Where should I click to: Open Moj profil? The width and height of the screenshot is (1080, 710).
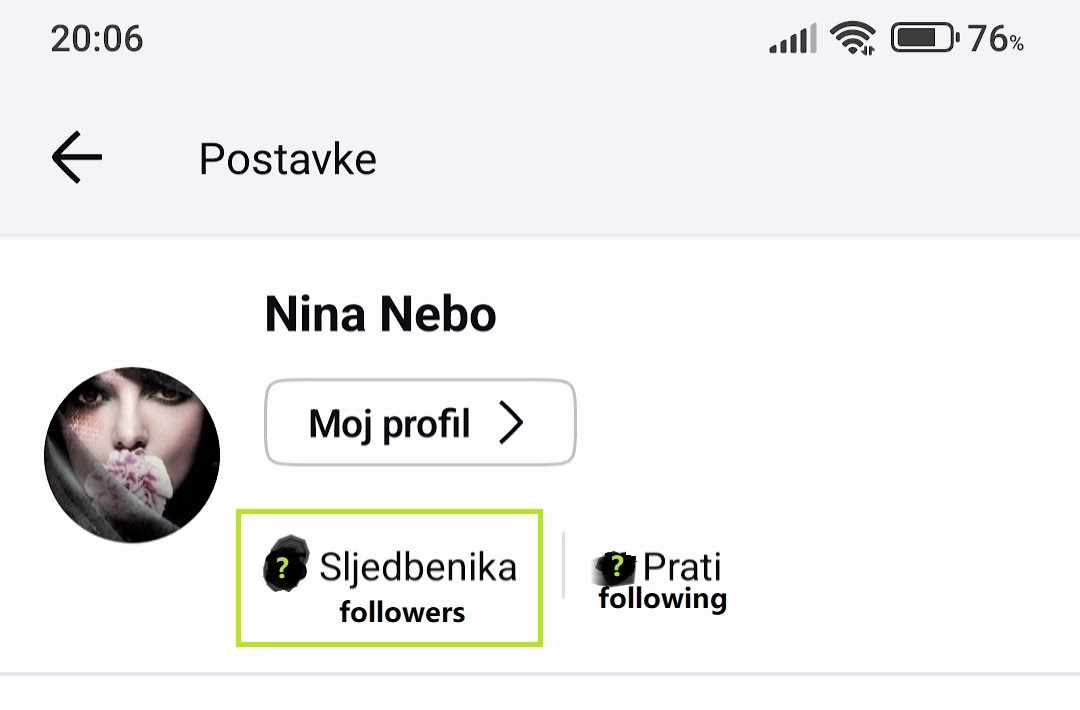pyautogui.click(x=419, y=423)
